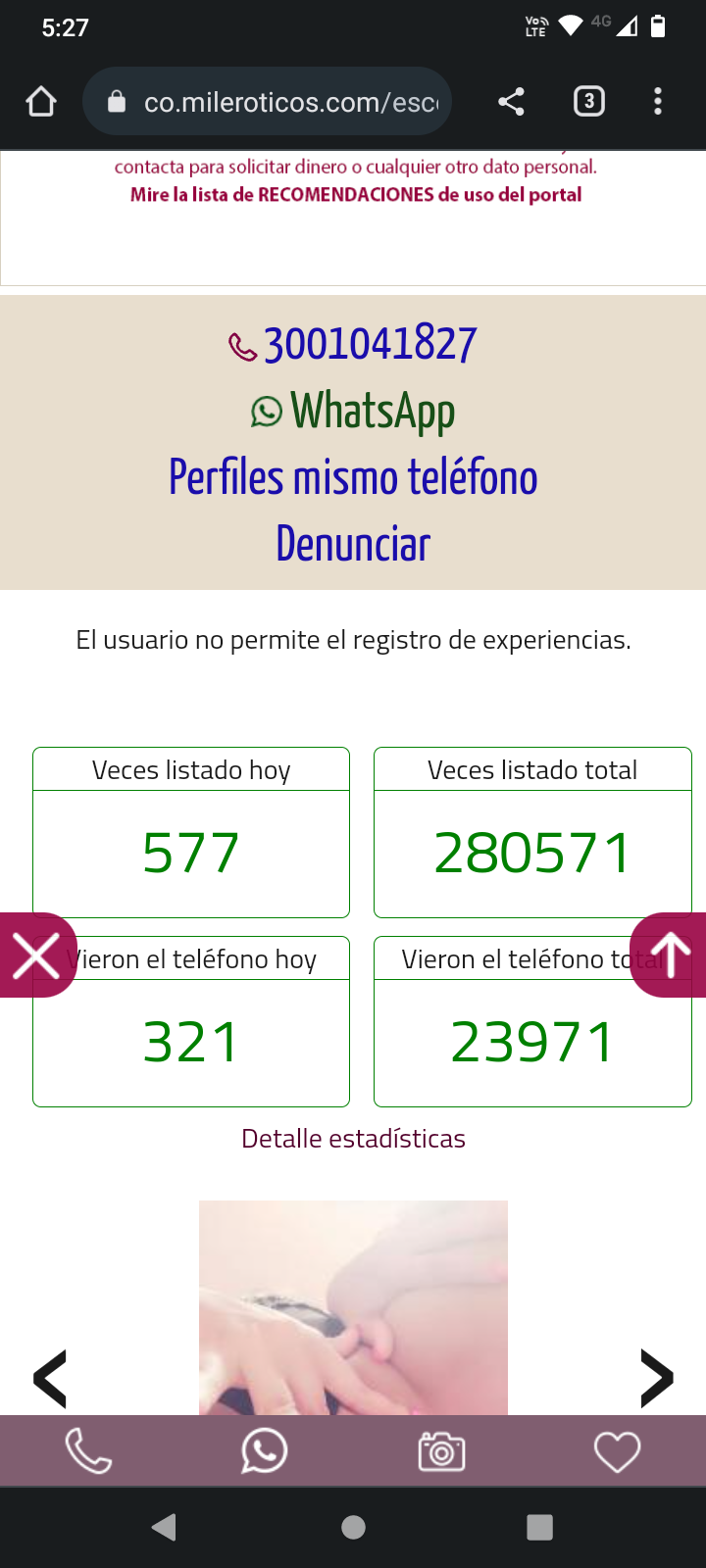Tap the phone icon in bottom bar
The image size is (706, 1568).
pyautogui.click(x=88, y=1451)
